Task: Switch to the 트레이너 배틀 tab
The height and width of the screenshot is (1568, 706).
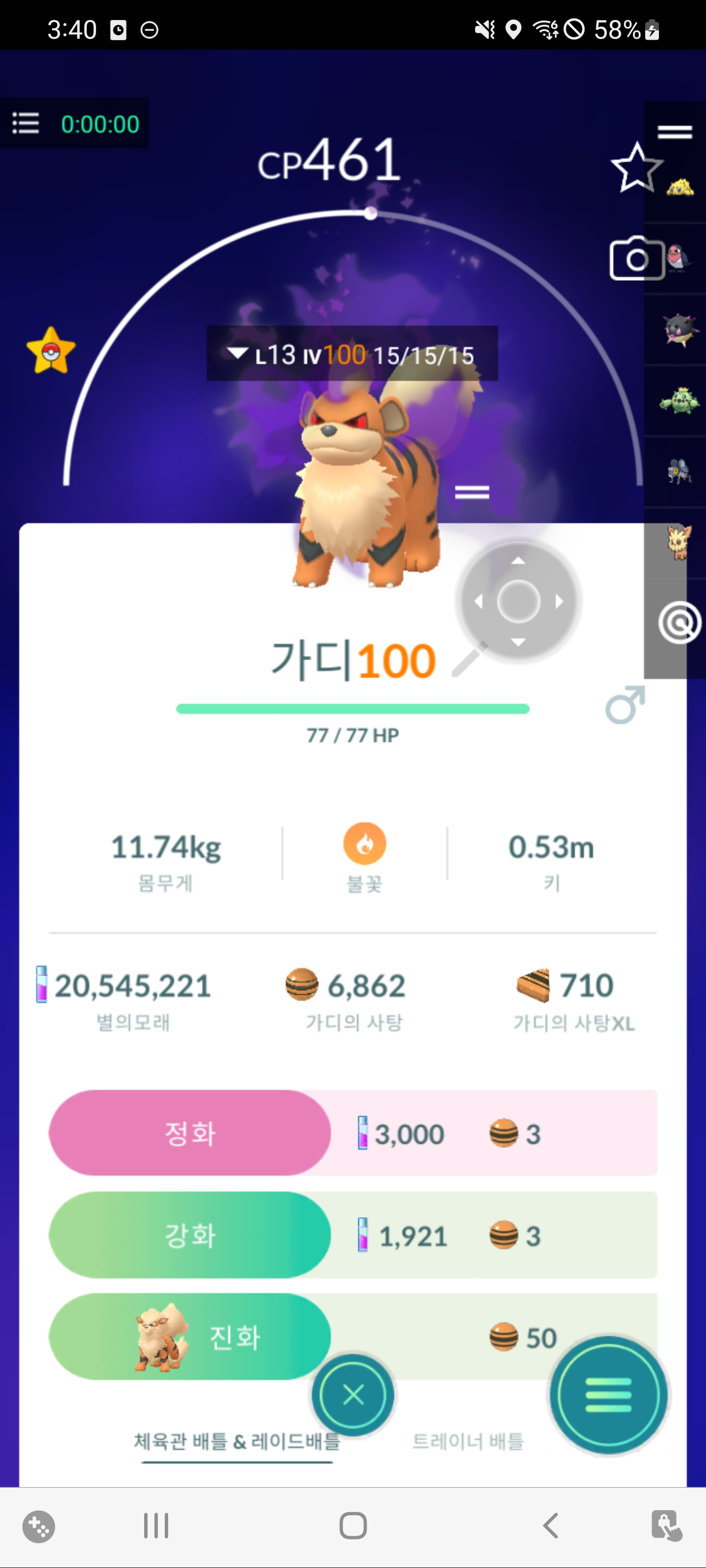Action: 468,1441
